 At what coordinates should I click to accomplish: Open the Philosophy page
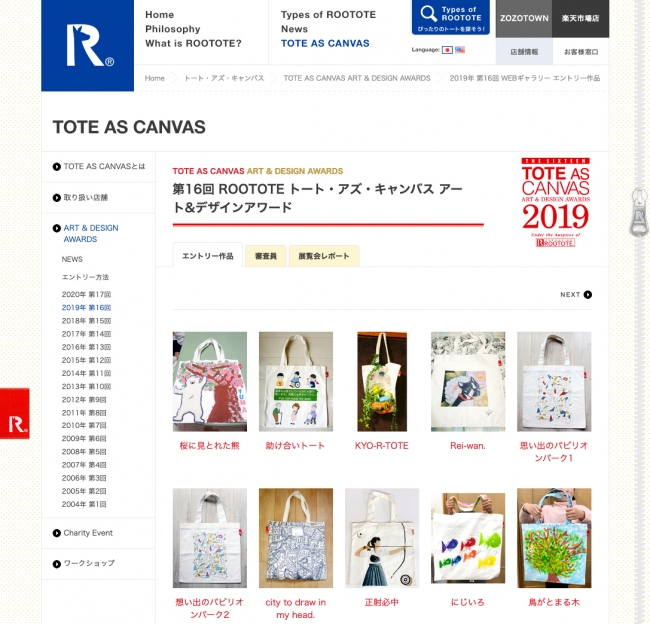(173, 29)
